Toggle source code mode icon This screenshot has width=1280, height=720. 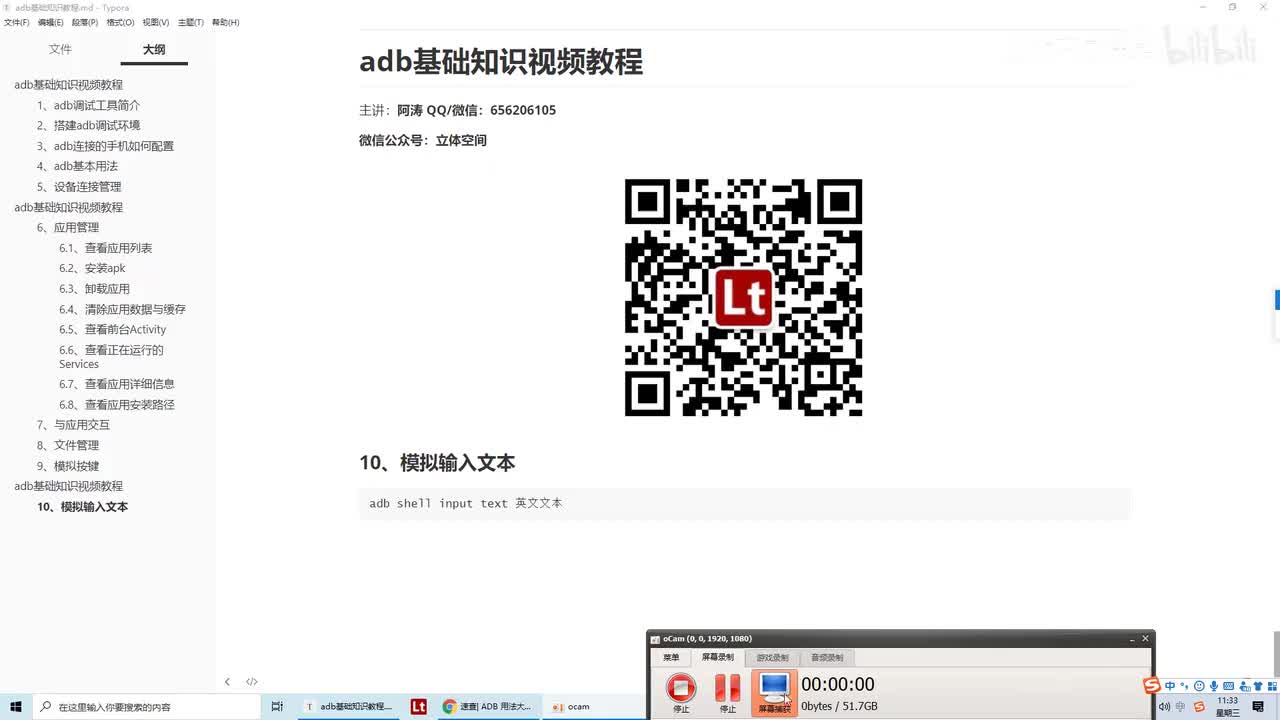click(252, 682)
